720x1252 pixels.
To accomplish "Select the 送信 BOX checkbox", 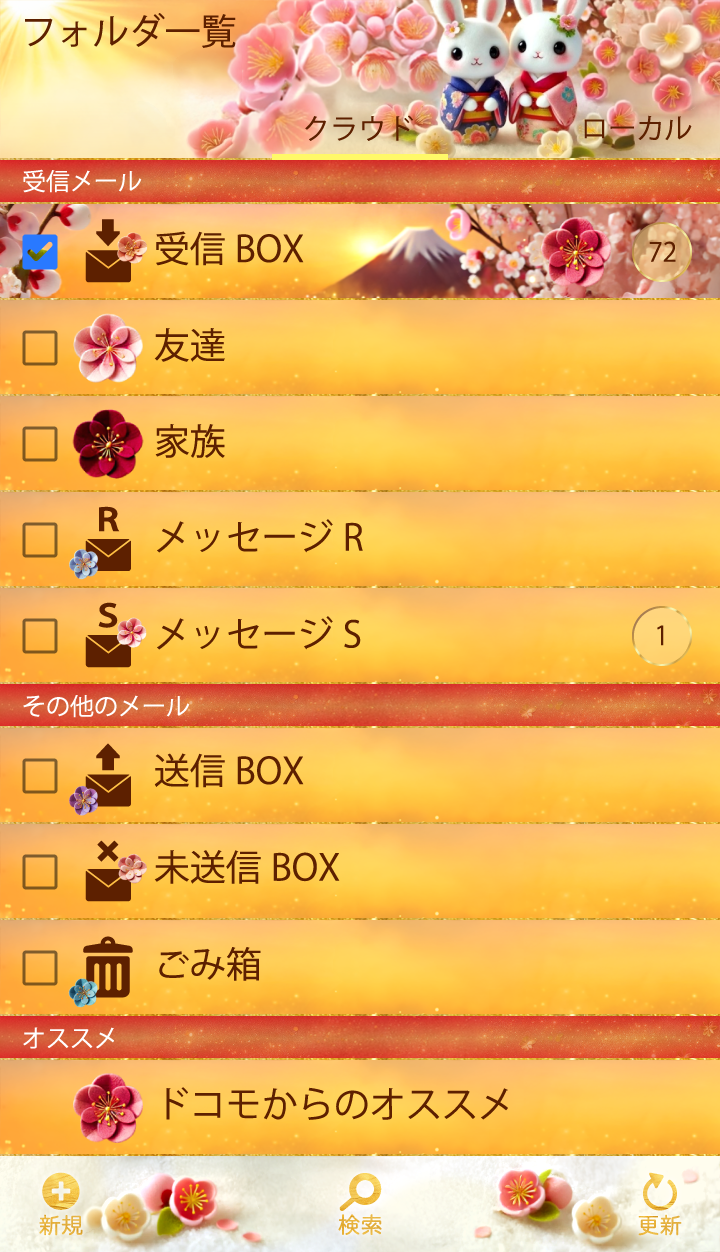I will click(x=40, y=775).
